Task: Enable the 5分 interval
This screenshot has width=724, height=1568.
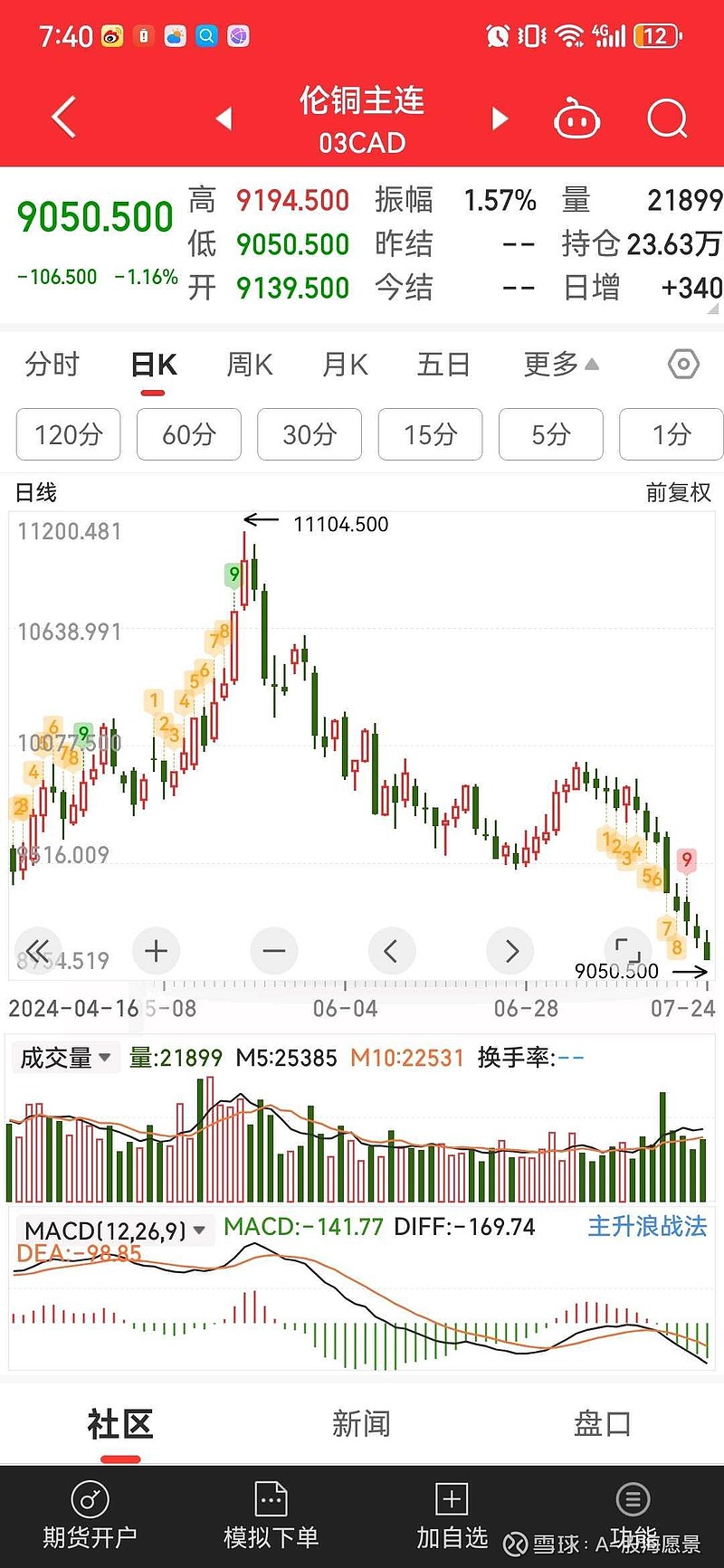Action: click(550, 435)
